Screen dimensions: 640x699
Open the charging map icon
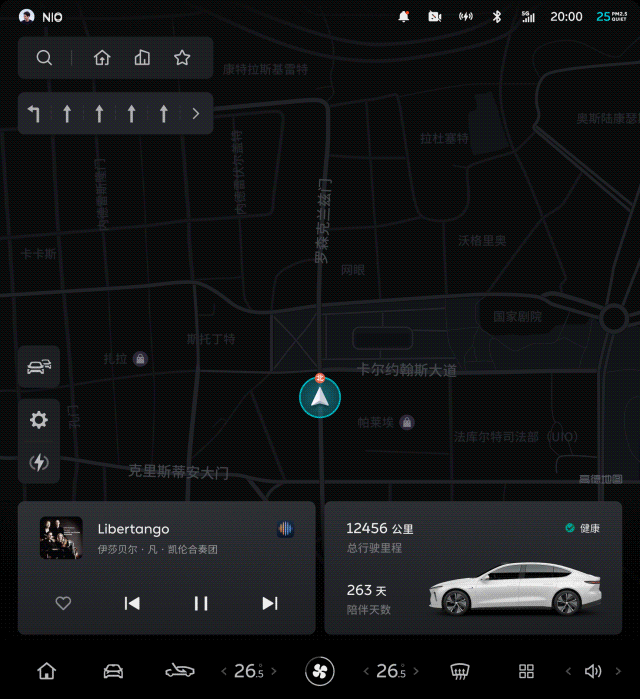point(39,462)
